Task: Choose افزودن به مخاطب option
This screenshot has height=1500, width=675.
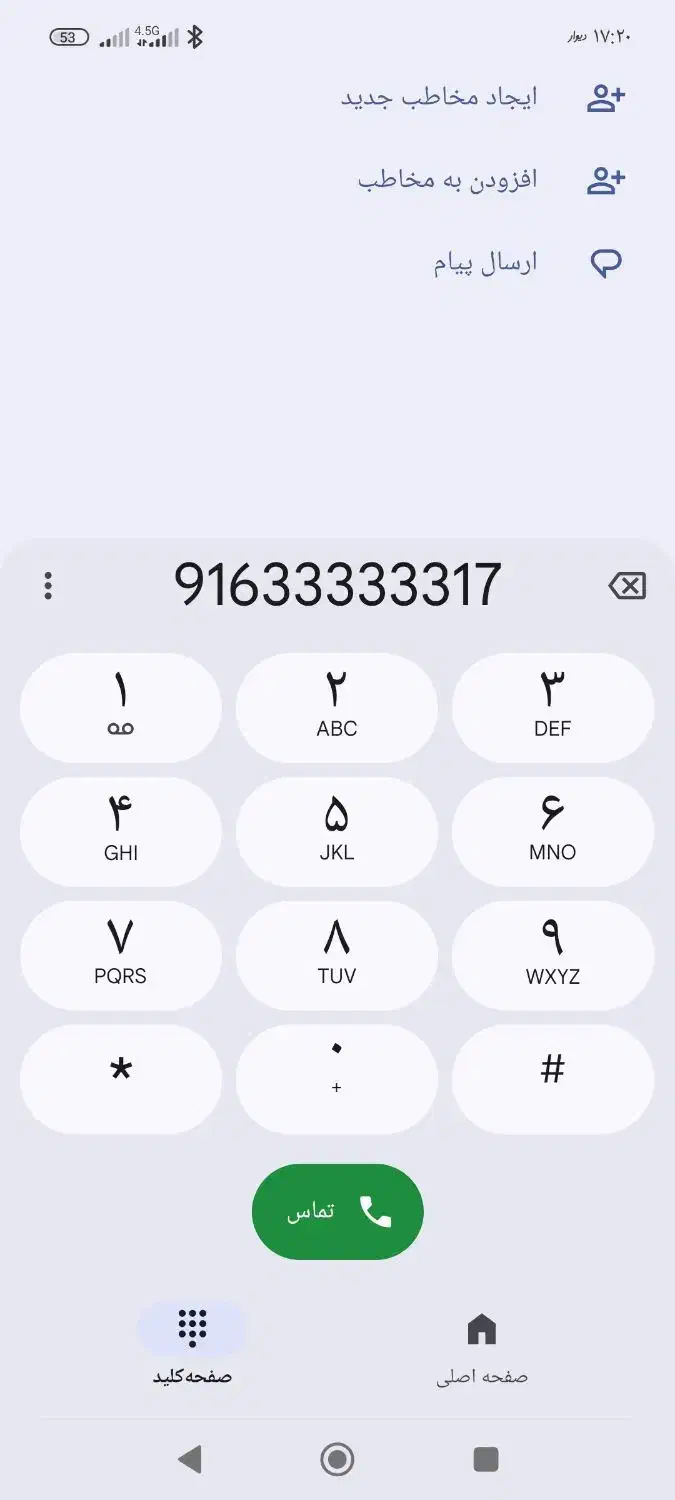Action: tap(490, 180)
